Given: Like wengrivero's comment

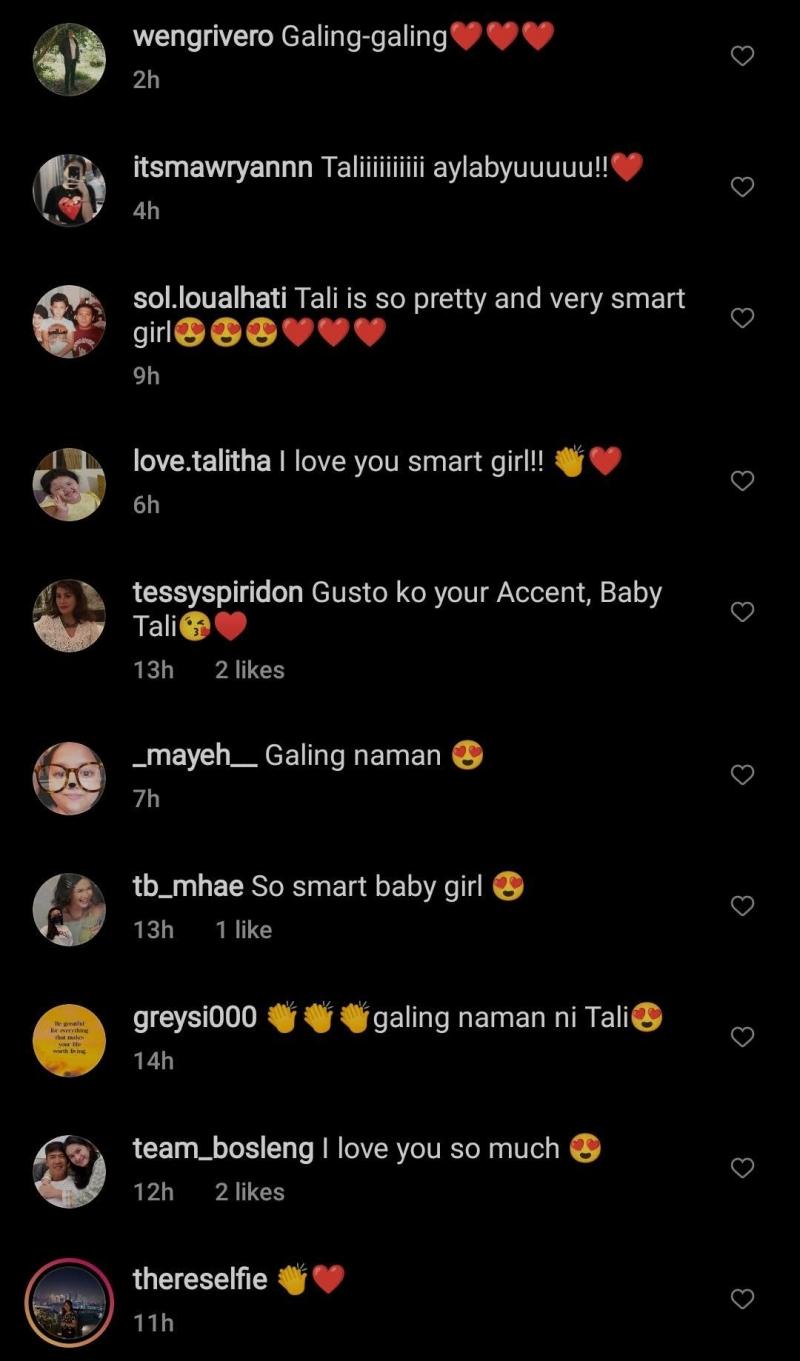Looking at the screenshot, I should click(x=742, y=56).
